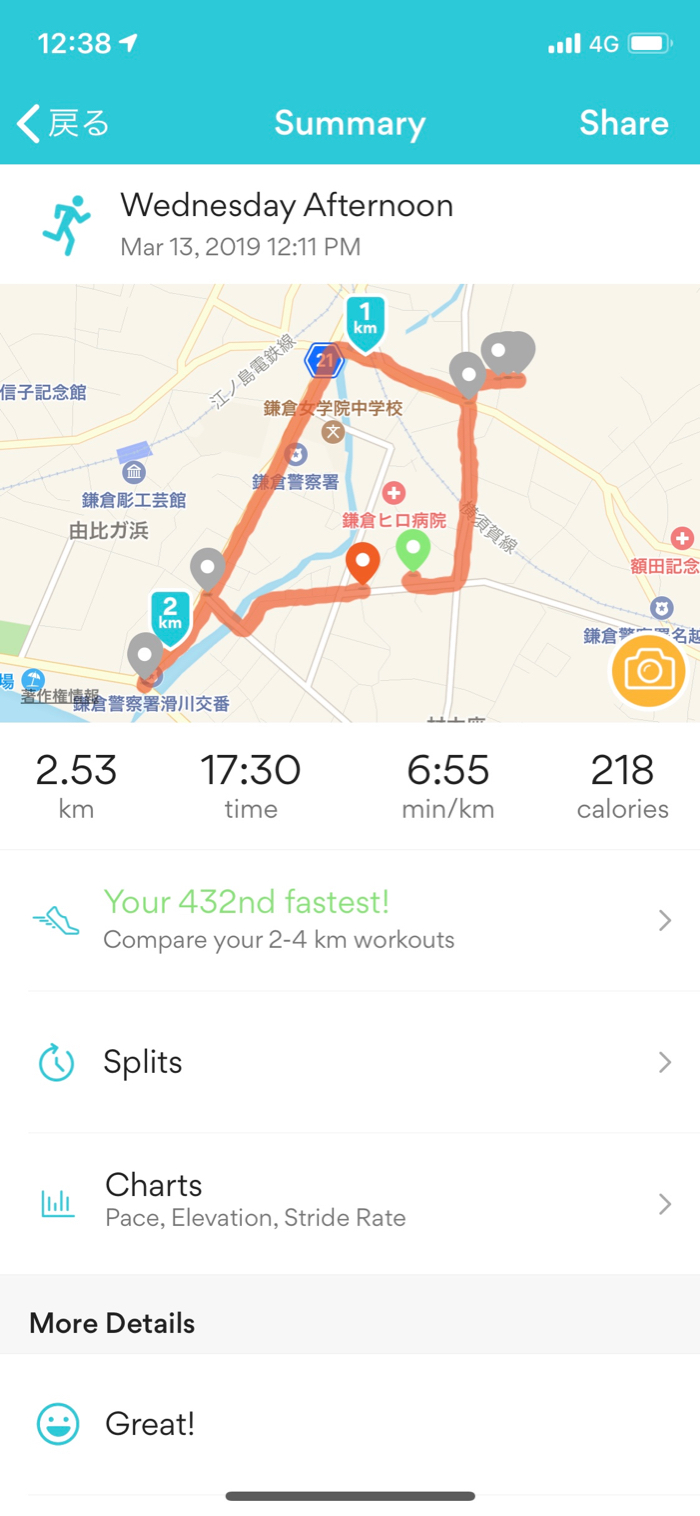Image resolution: width=700 pixels, height=1516 pixels.
Task: Add a photo with the camera button
Action: coord(648,670)
